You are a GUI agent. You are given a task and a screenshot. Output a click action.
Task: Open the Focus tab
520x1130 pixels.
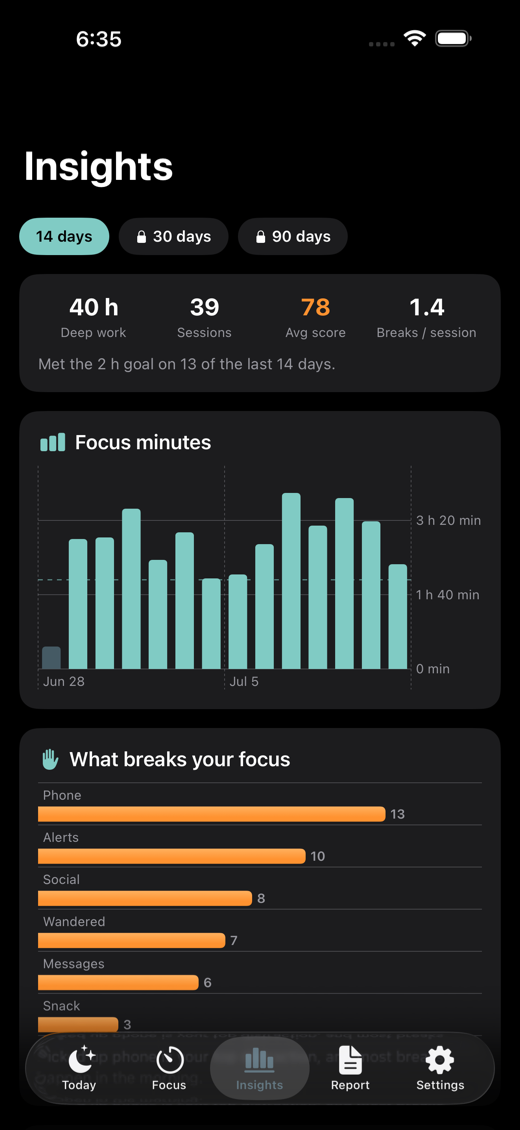169,1069
